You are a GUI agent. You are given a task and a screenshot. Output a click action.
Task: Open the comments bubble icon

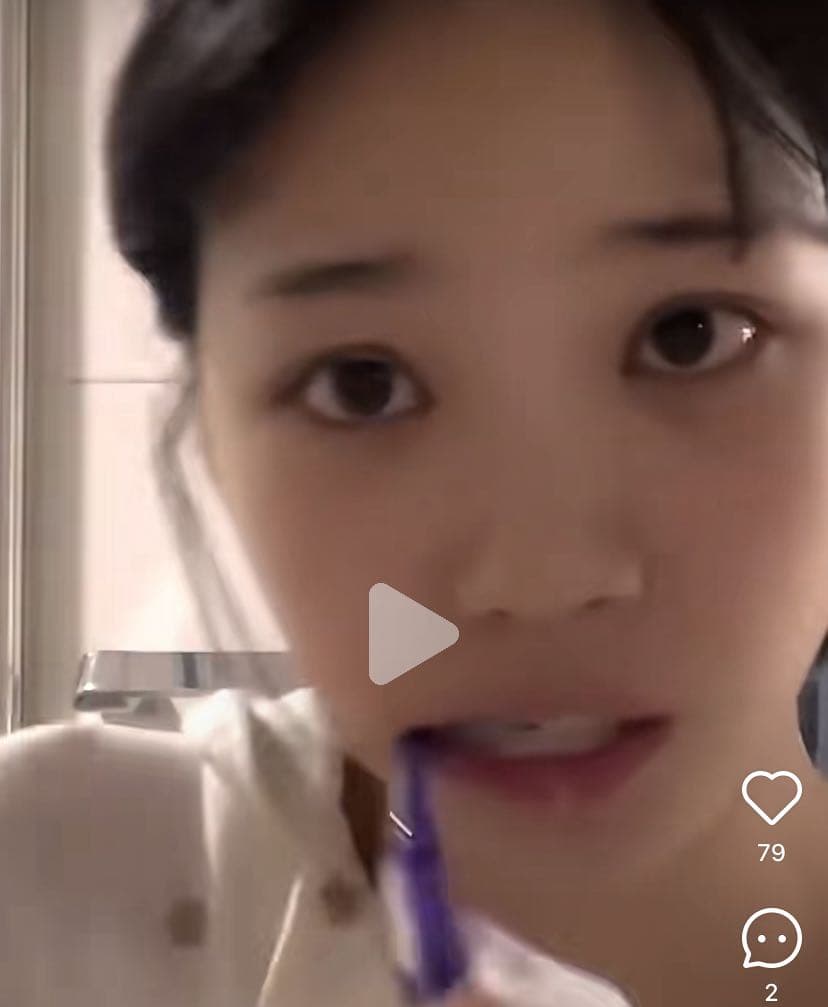point(771,938)
